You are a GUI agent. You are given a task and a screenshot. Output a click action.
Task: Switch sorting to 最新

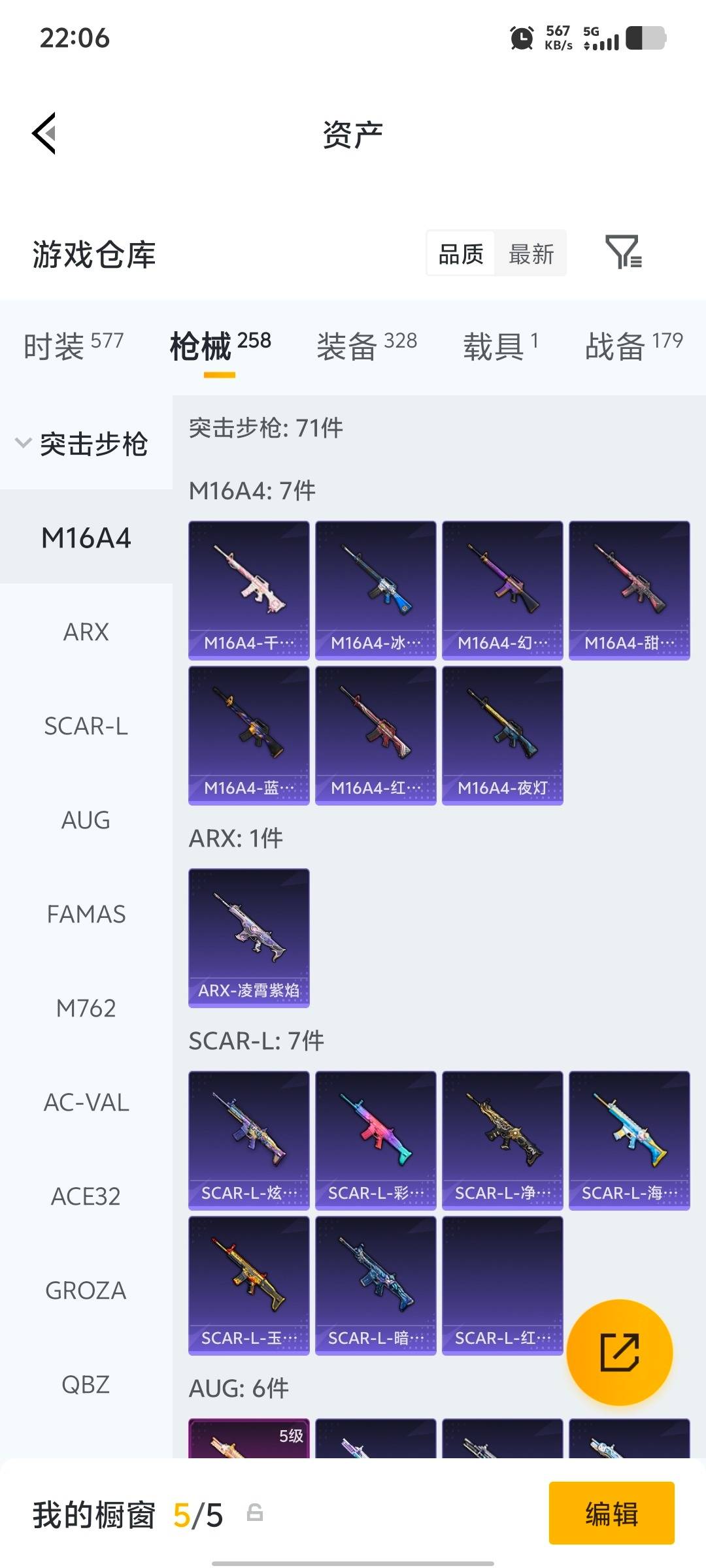tap(531, 253)
